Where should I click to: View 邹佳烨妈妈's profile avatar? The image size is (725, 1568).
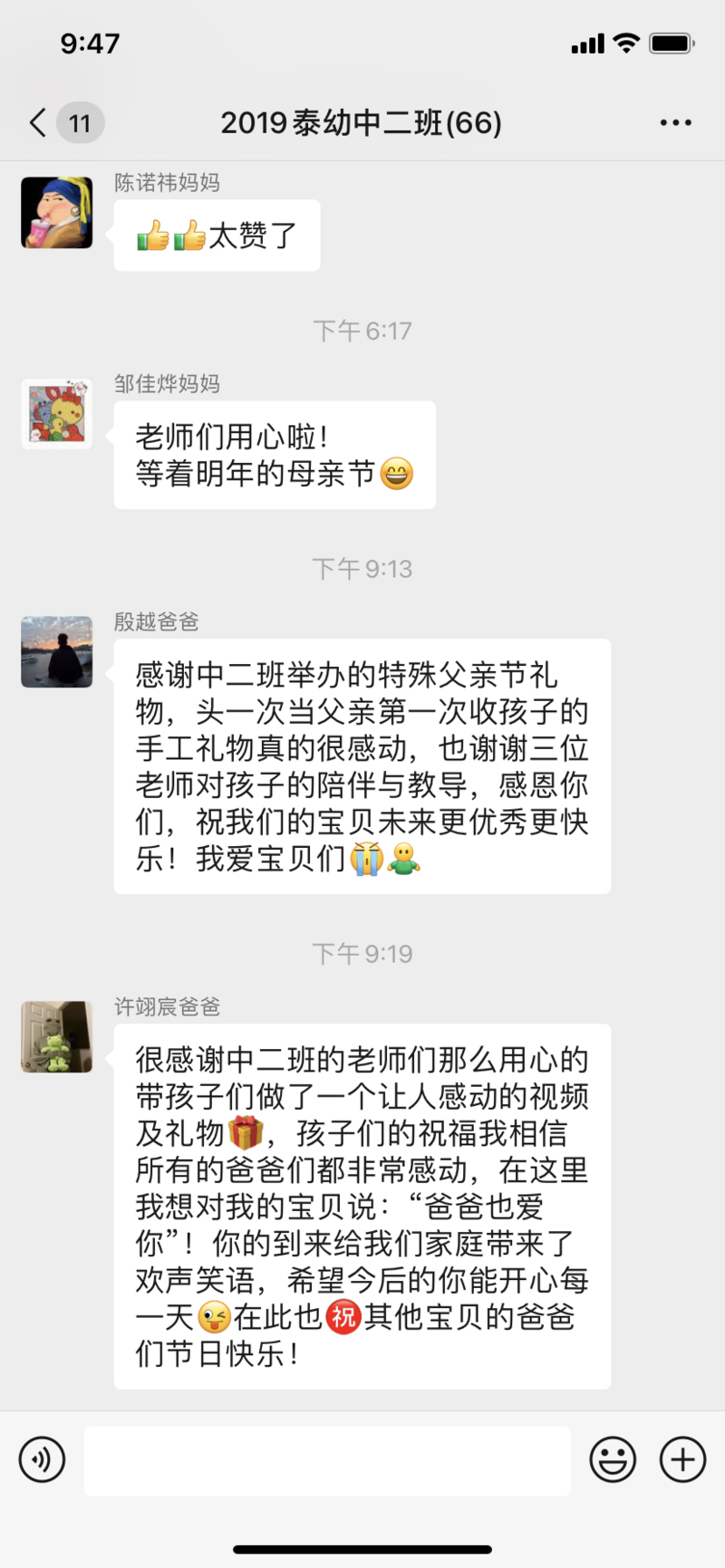[57, 414]
